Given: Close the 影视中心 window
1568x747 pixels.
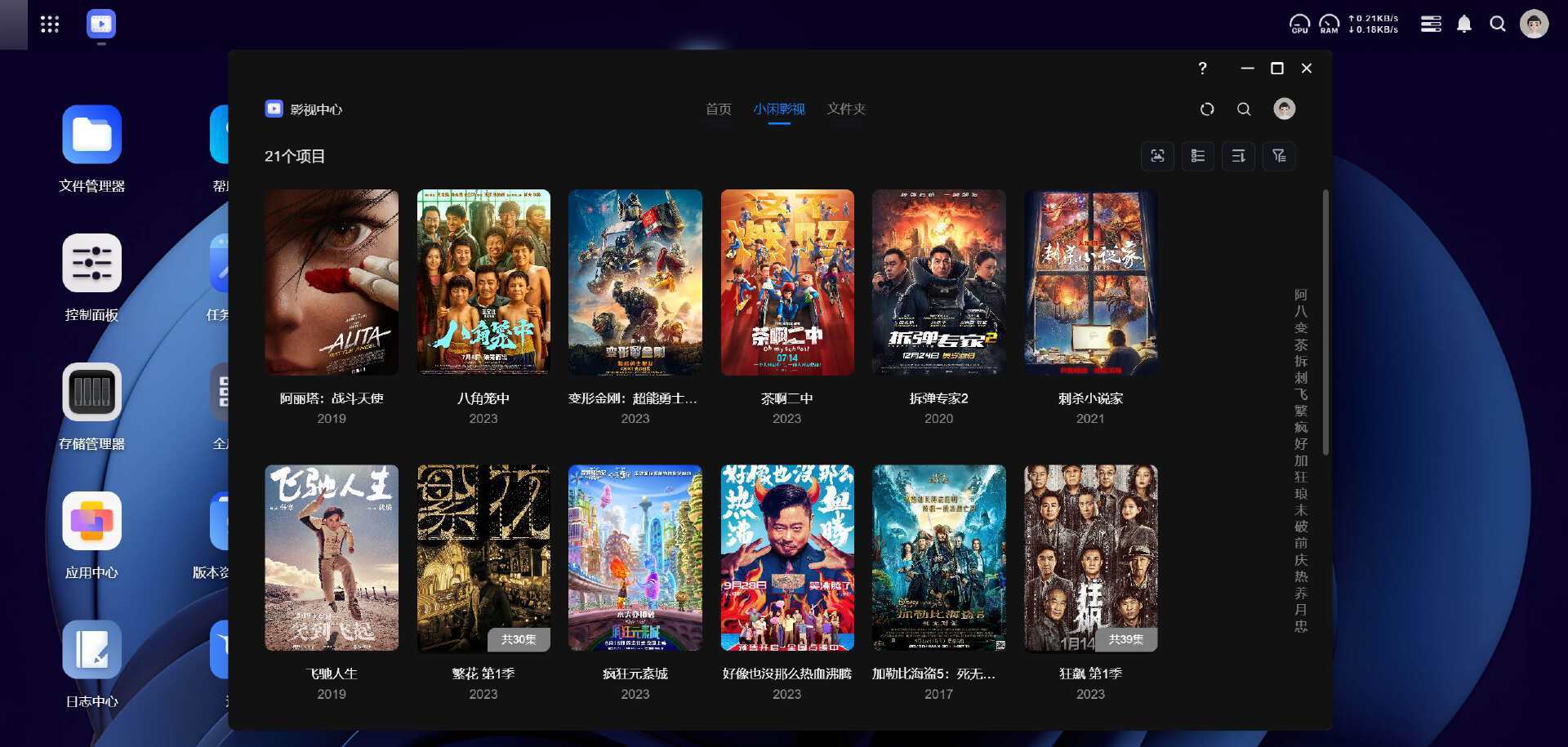Looking at the screenshot, I should 1306,69.
